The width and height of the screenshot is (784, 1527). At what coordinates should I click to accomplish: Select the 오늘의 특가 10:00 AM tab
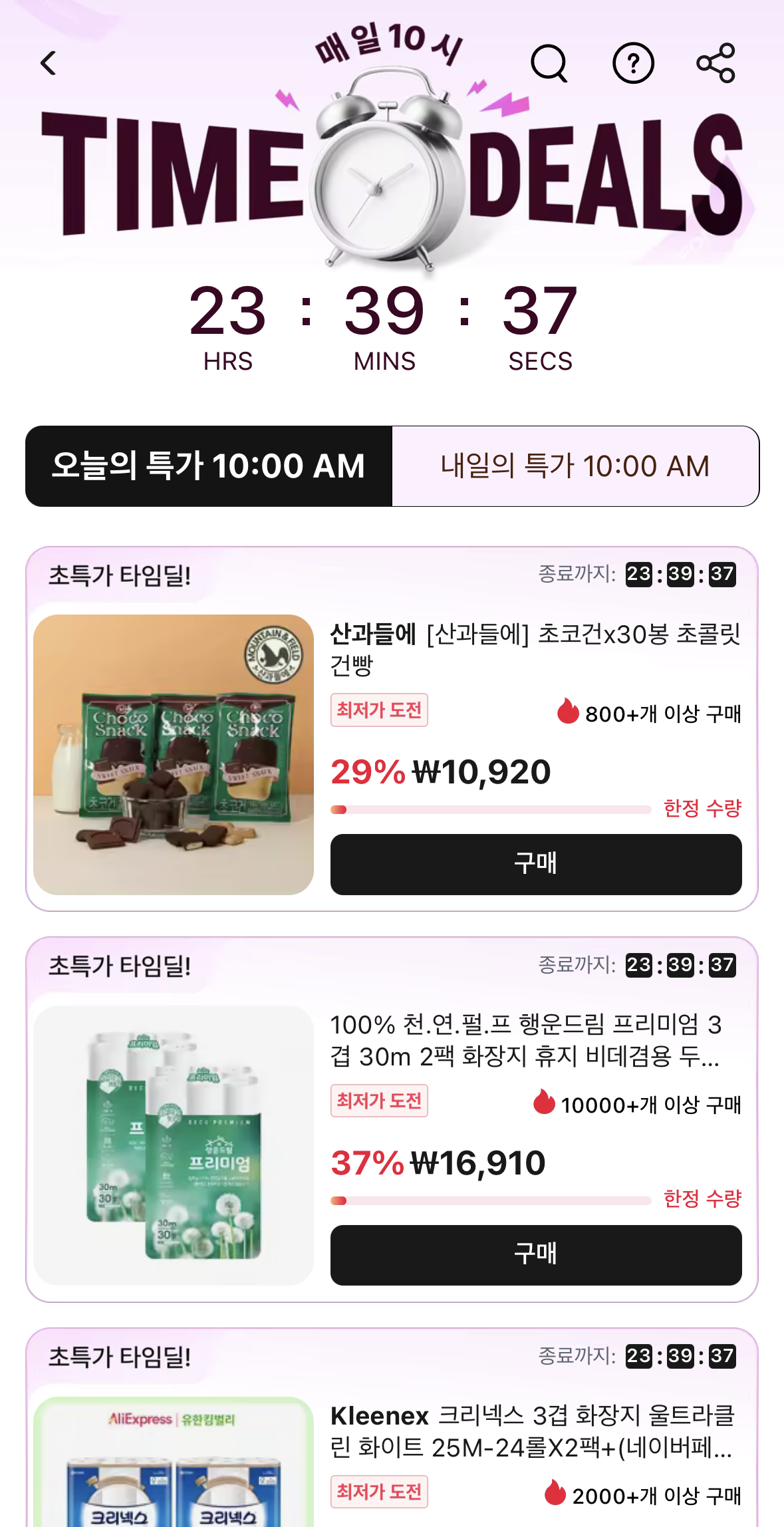point(208,467)
